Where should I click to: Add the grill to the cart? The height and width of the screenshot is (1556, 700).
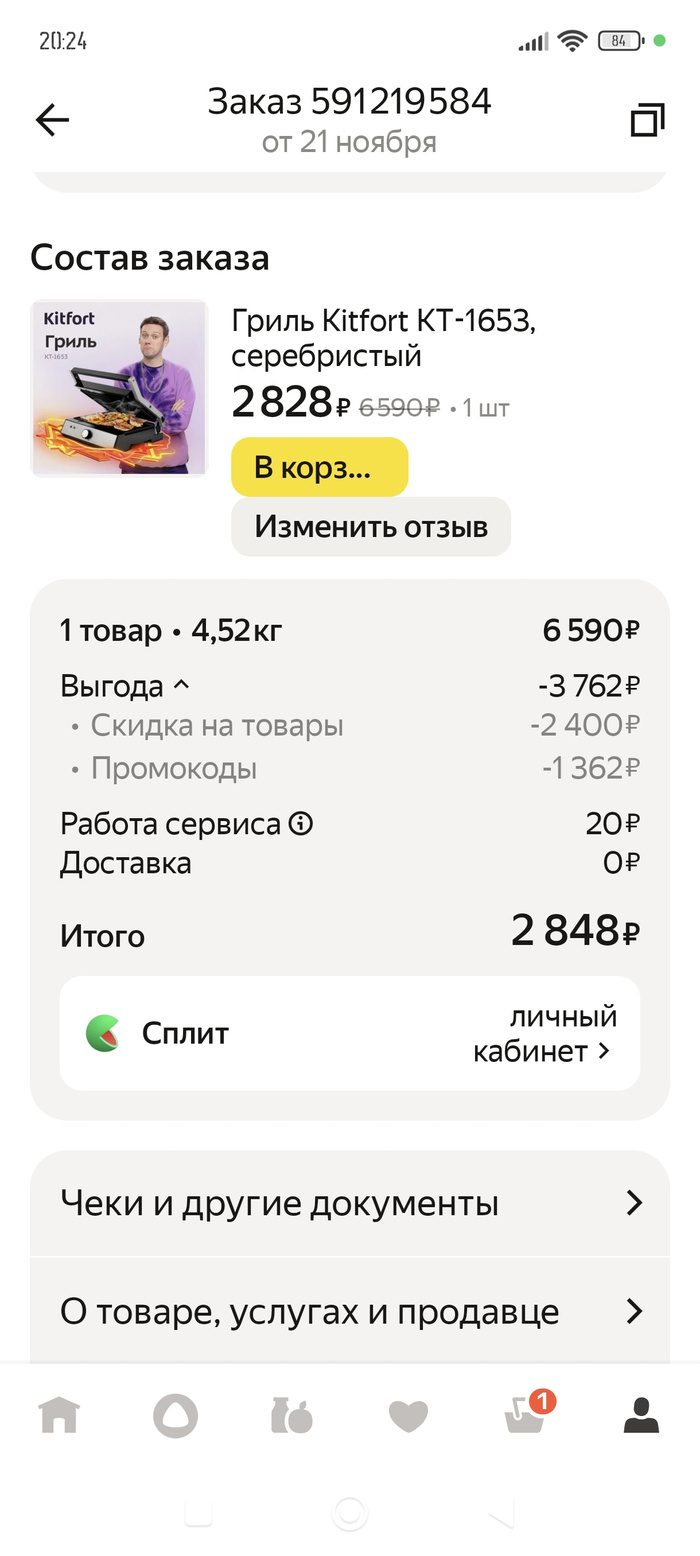319,467
